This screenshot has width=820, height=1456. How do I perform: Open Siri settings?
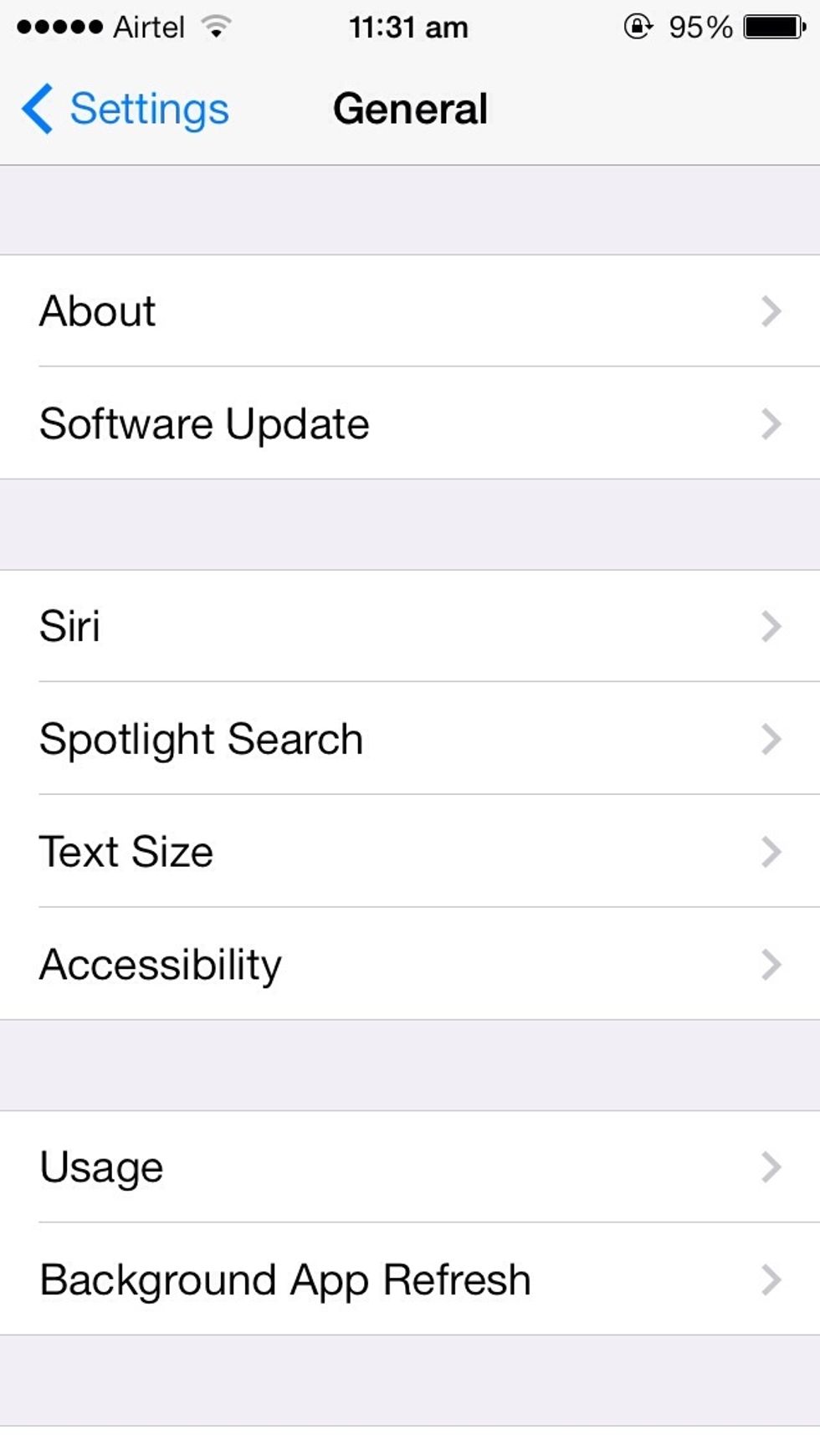click(x=410, y=626)
